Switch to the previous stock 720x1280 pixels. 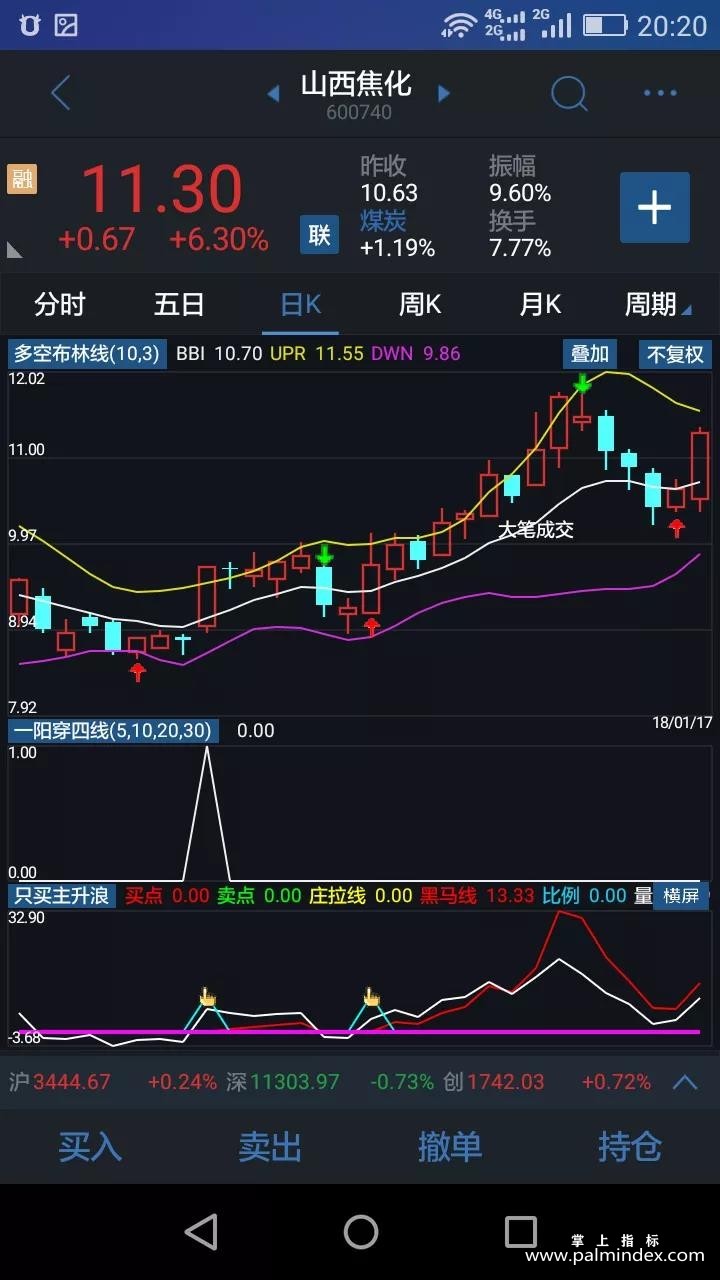[272, 93]
